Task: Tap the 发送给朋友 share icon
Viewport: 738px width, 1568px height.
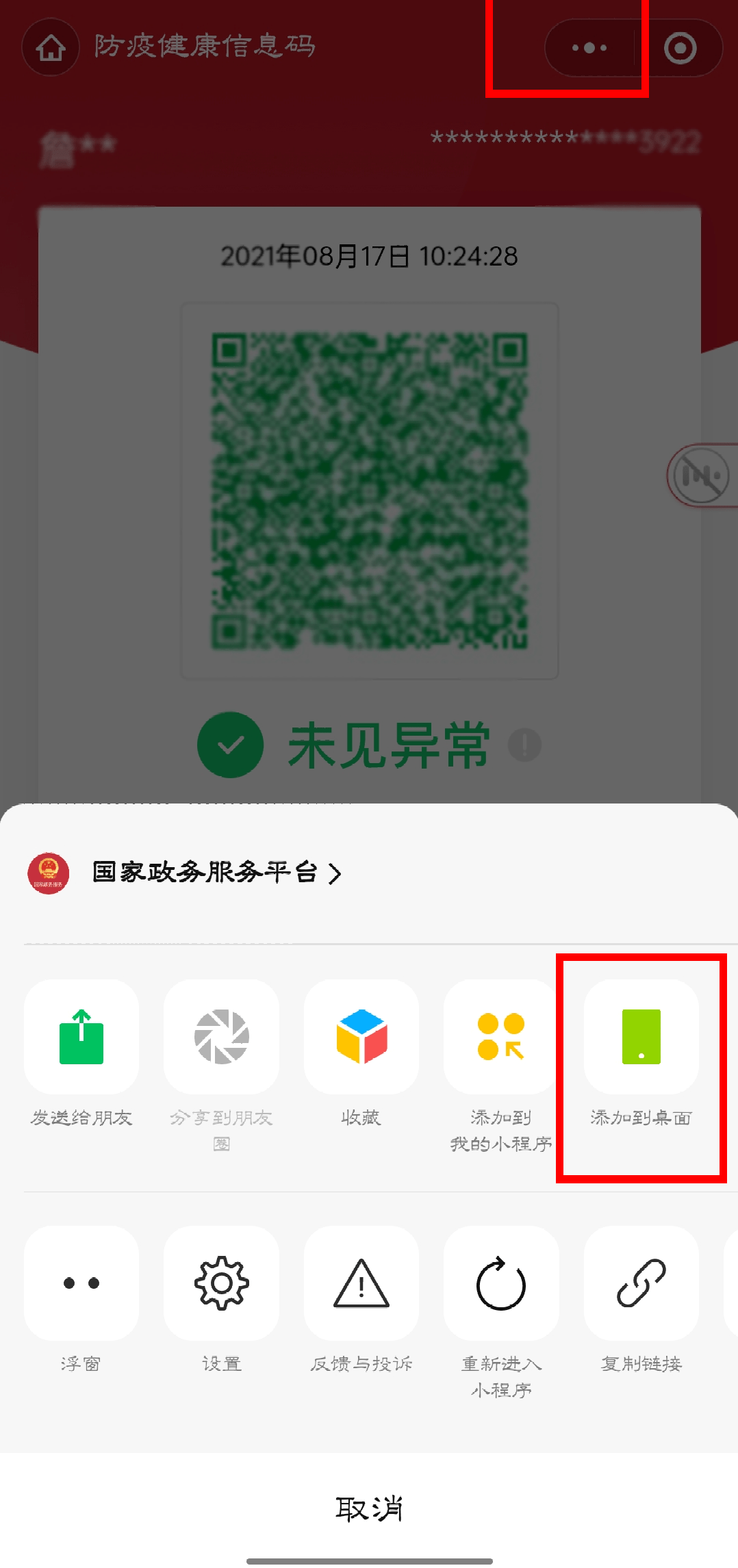Action: point(81,1036)
